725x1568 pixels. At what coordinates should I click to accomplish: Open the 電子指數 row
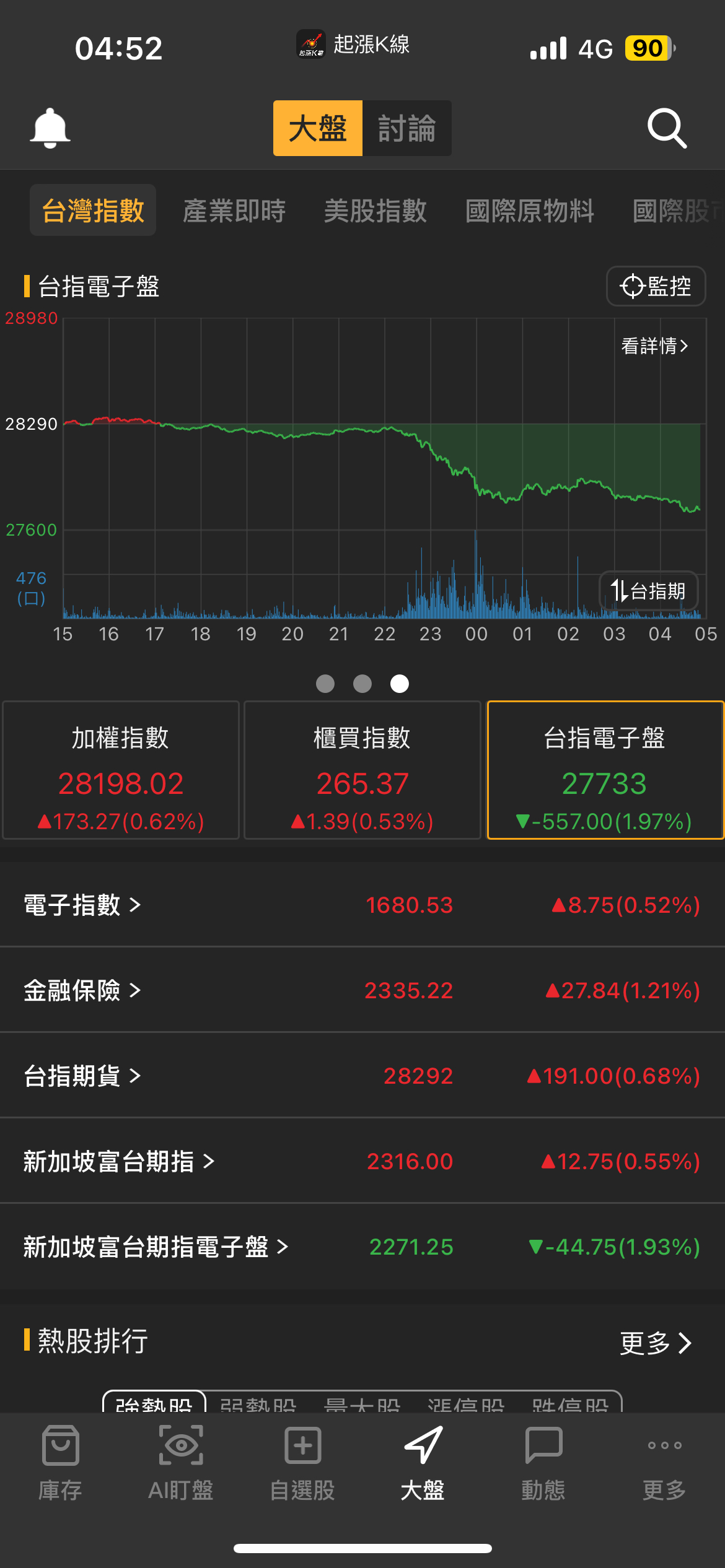tap(82, 905)
